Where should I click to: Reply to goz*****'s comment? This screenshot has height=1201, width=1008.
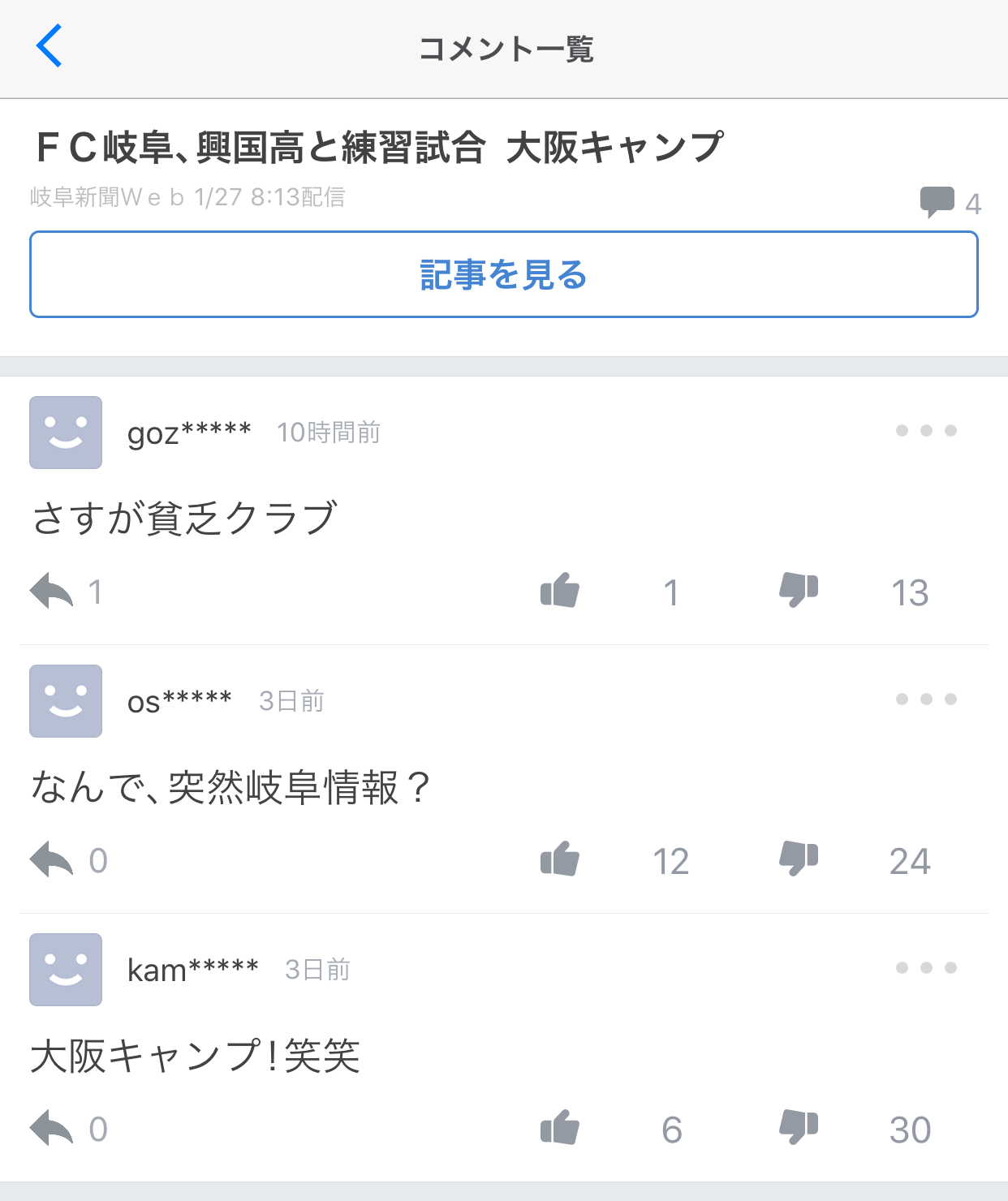coord(52,591)
